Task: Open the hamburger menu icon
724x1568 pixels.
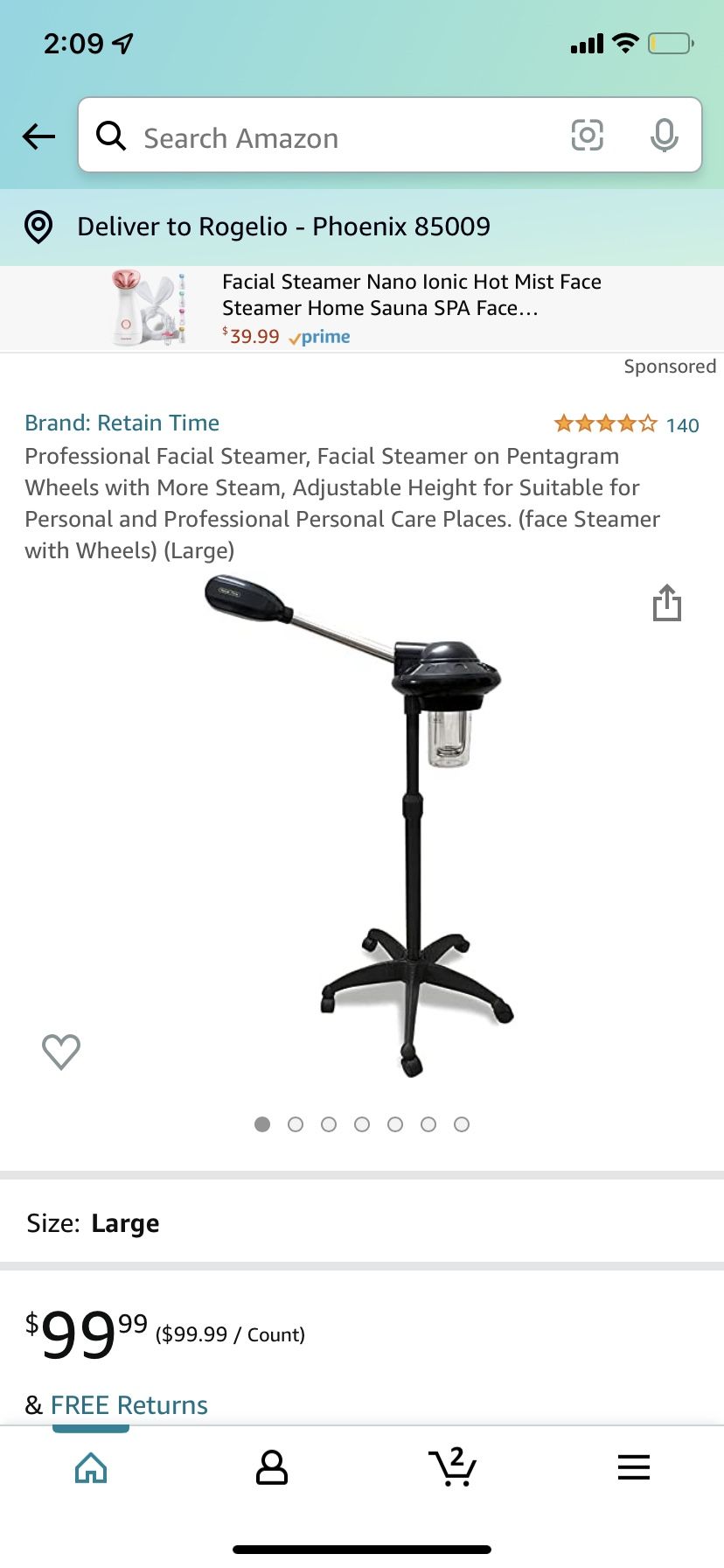Action: click(633, 1467)
